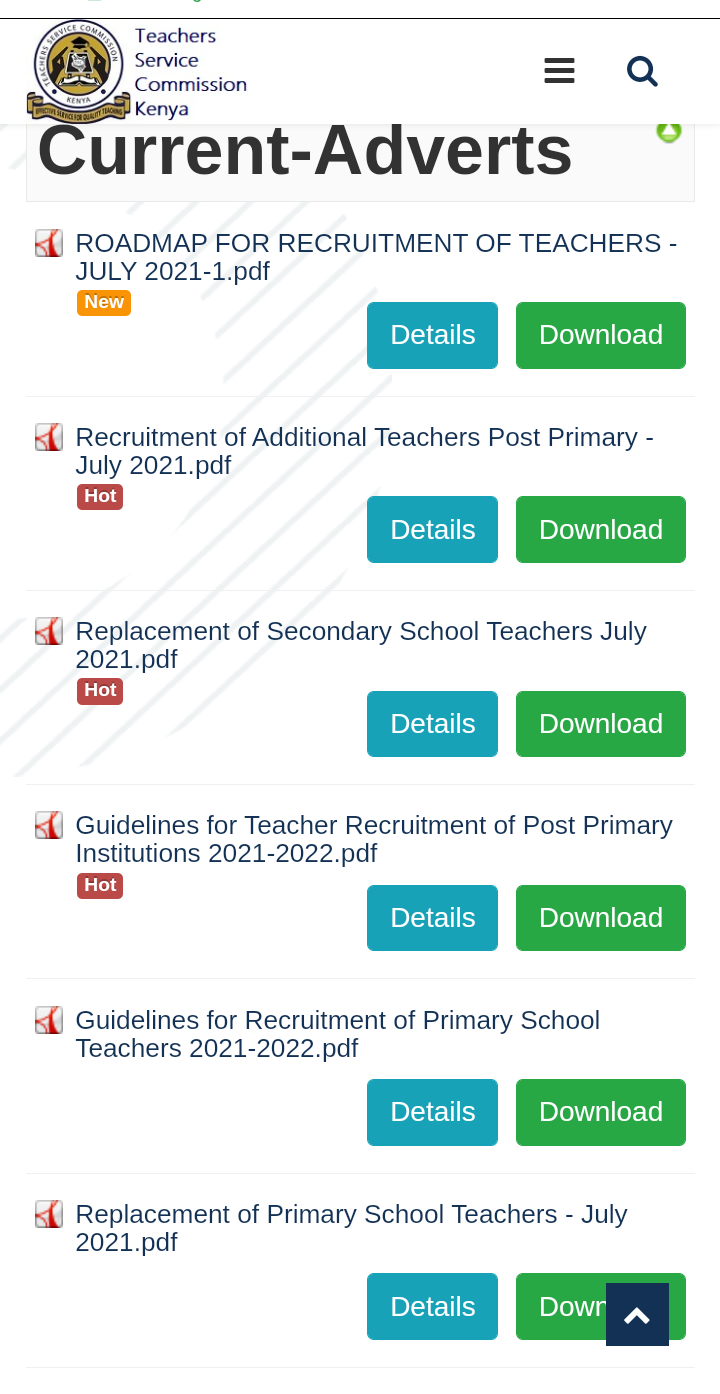The image size is (720, 1394).
Task: Open the ROADMAP FOR RECRUITMENT OF TEACHERS title link
Action: tap(376, 257)
